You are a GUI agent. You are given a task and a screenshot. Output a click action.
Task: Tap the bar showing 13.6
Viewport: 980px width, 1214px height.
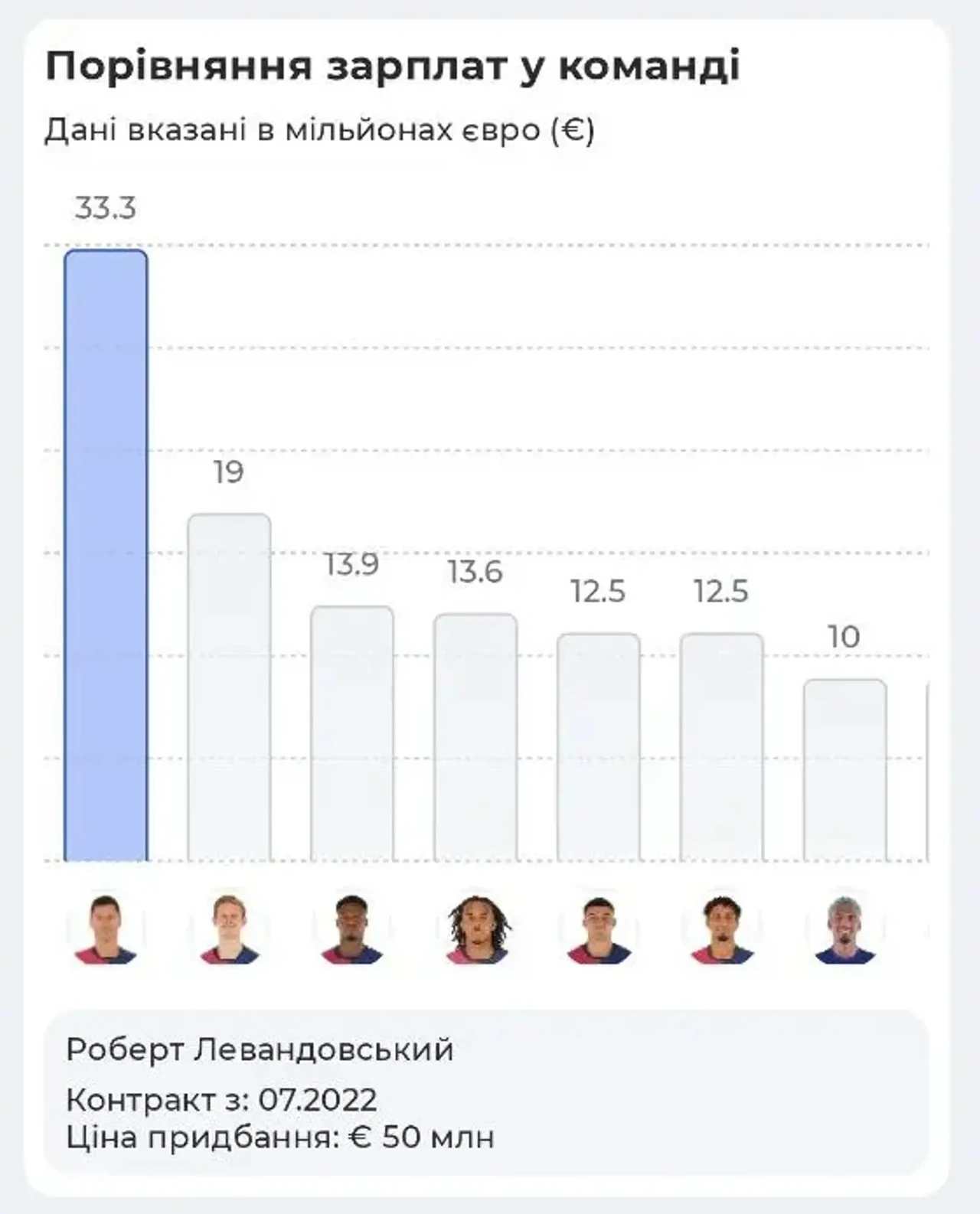[x=475, y=737]
